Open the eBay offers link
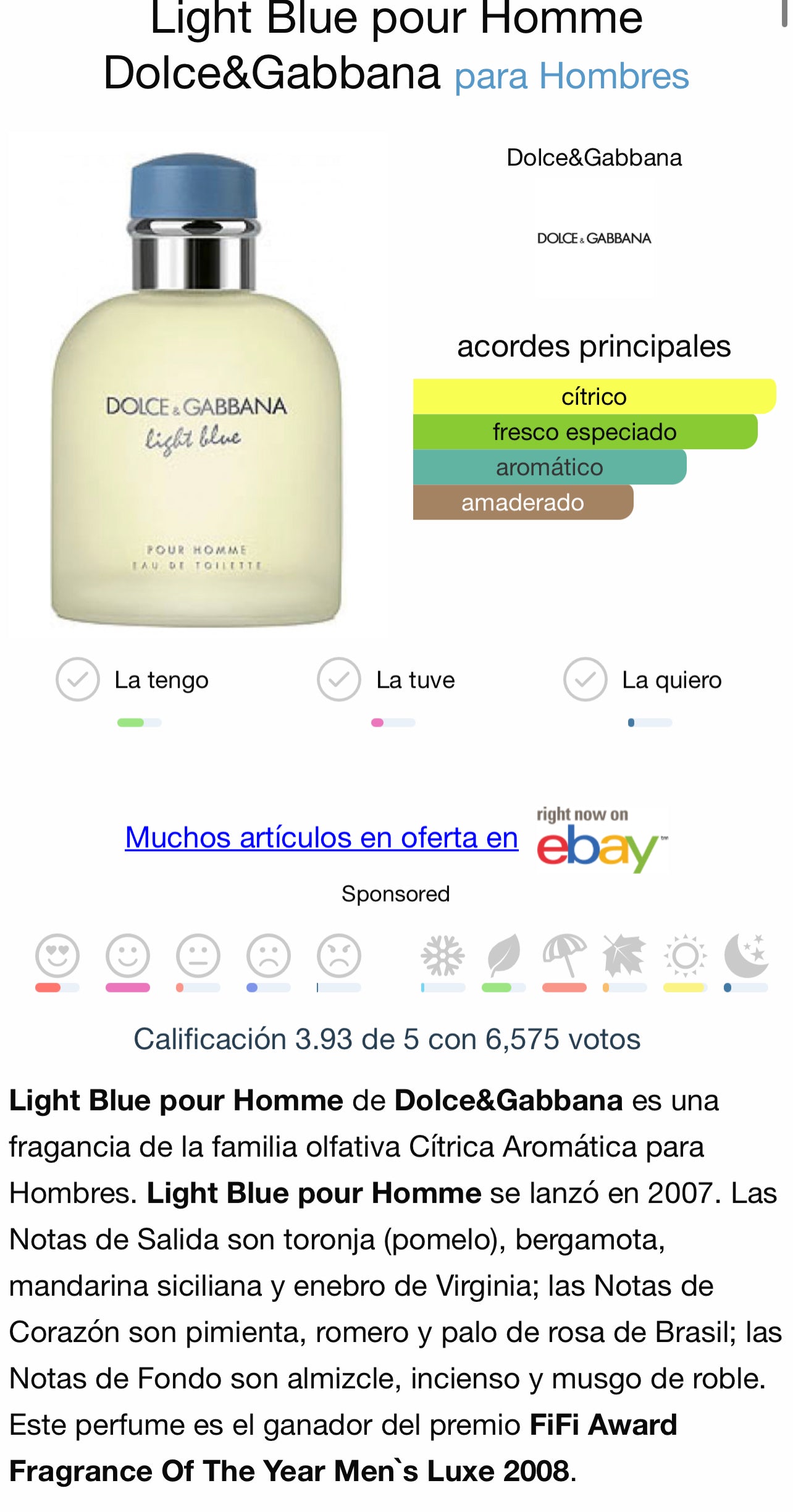This screenshot has height=1512, width=793. click(321, 838)
